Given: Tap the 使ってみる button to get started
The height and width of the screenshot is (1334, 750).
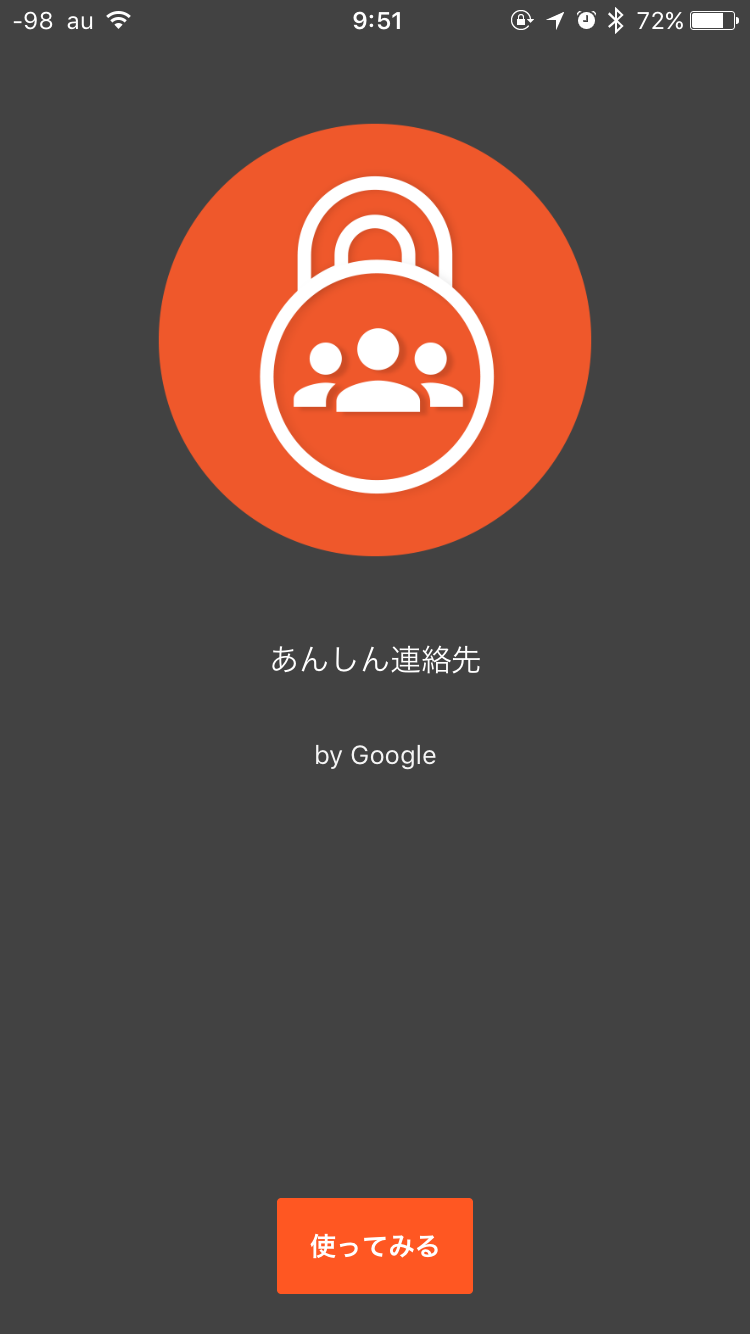Looking at the screenshot, I should [x=375, y=1246].
